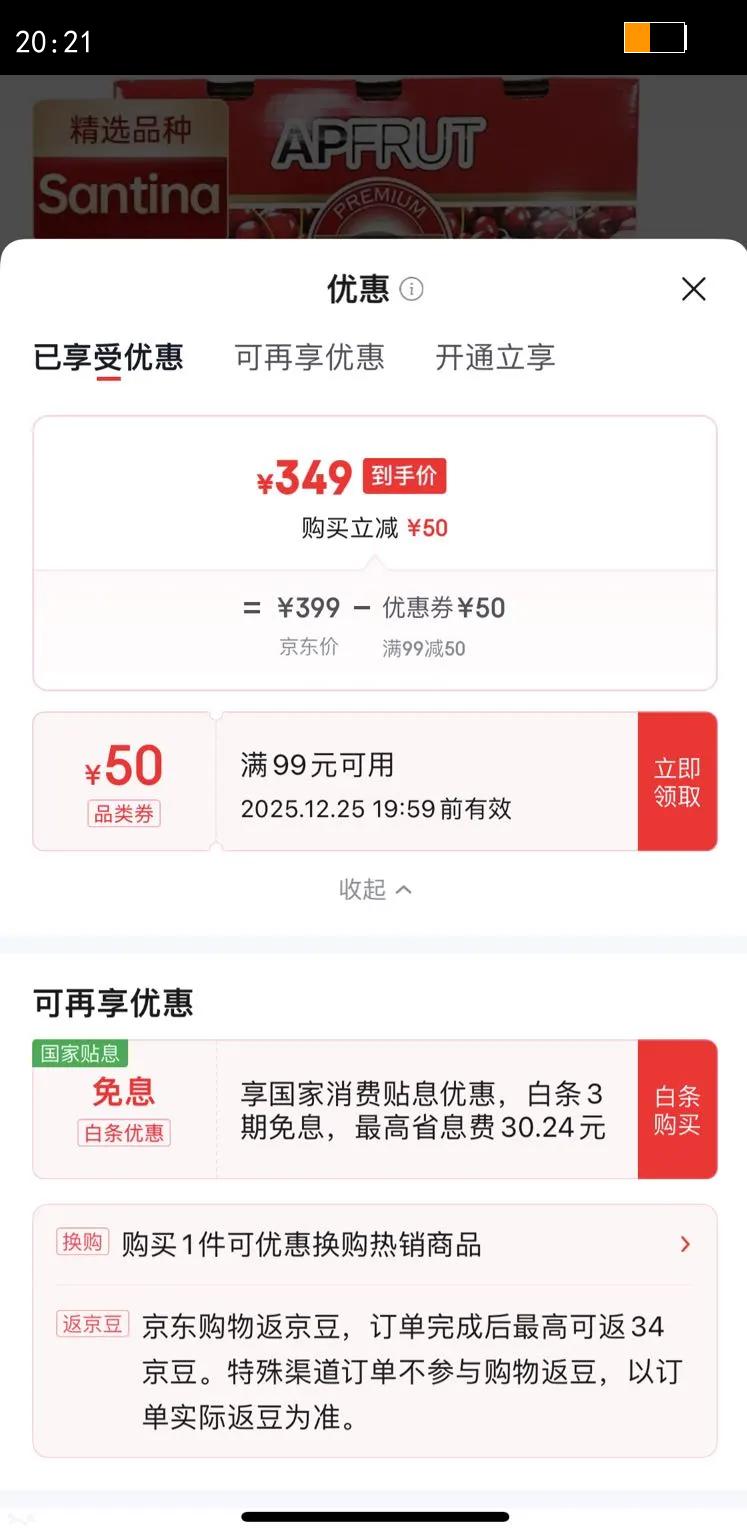The image size is (747, 1538).
Task: Switch to the 已享受优惠 tab
Action: point(108,357)
